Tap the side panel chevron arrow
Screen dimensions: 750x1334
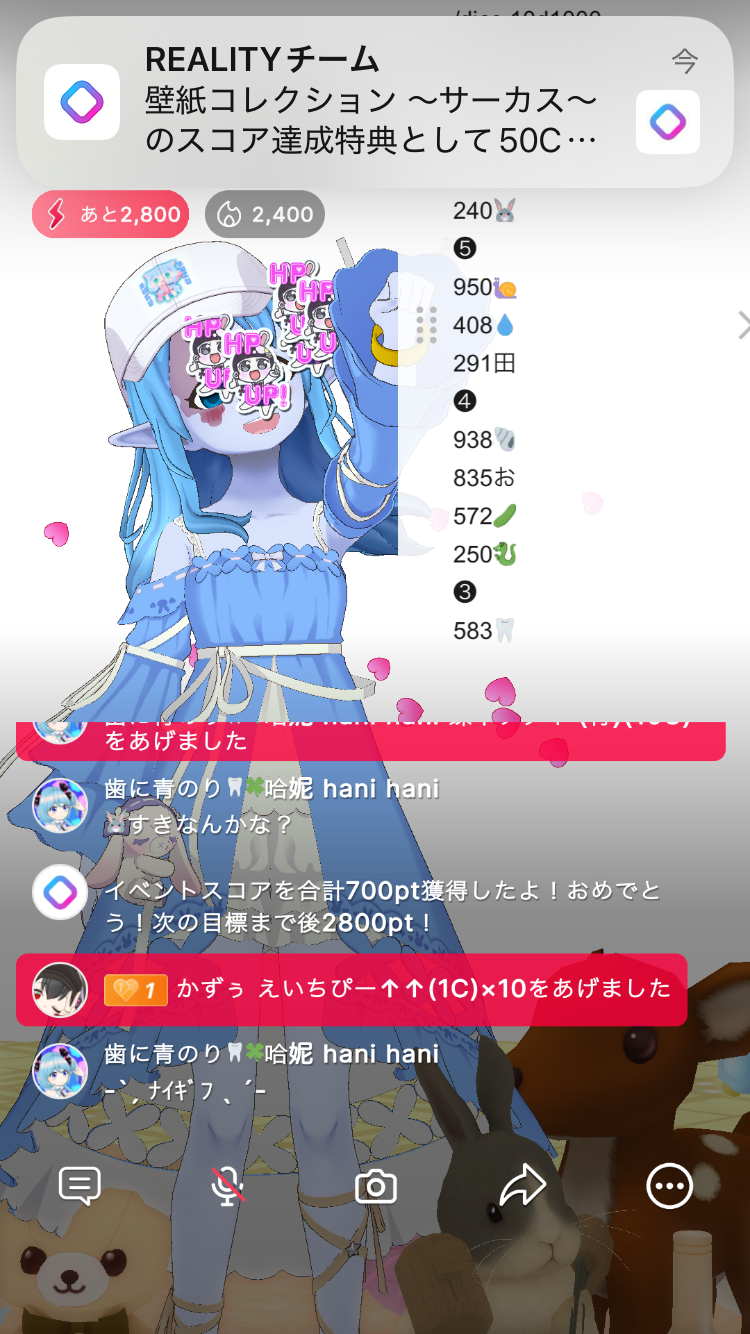(x=742, y=325)
